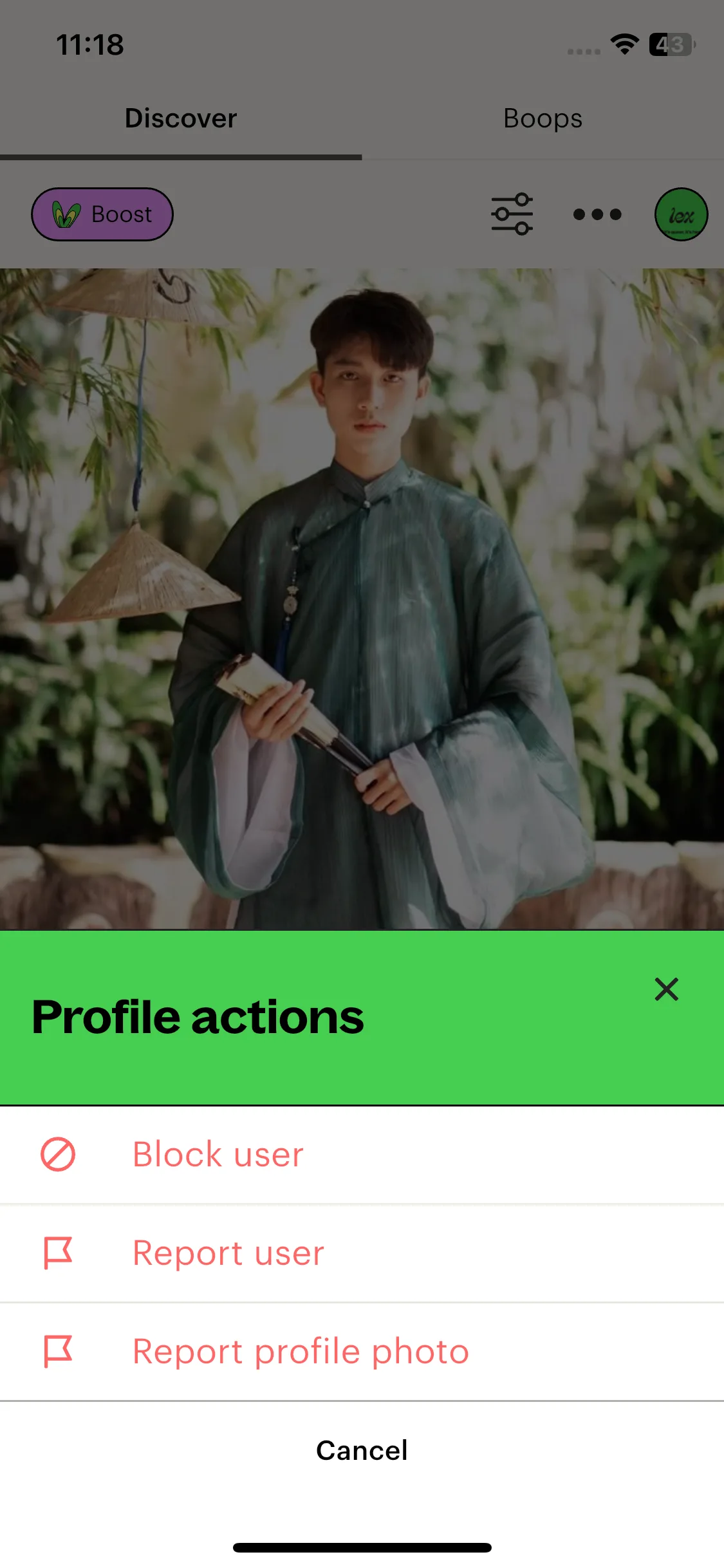The width and height of the screenshot is (724, 1568).
Task: Select the filter sliders icon
Action: coord(512,214)
